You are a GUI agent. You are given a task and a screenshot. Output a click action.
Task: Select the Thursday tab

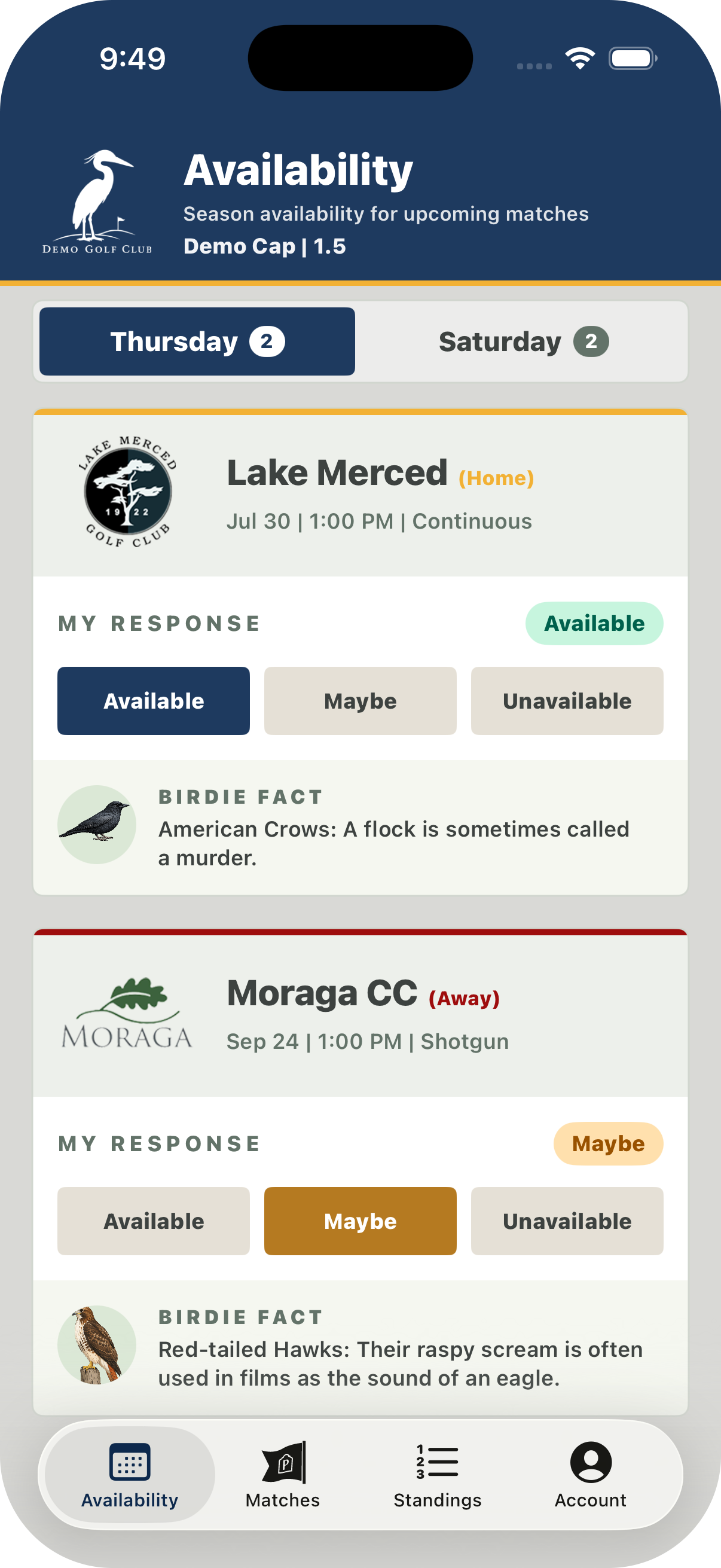click(x=197, y=341)
